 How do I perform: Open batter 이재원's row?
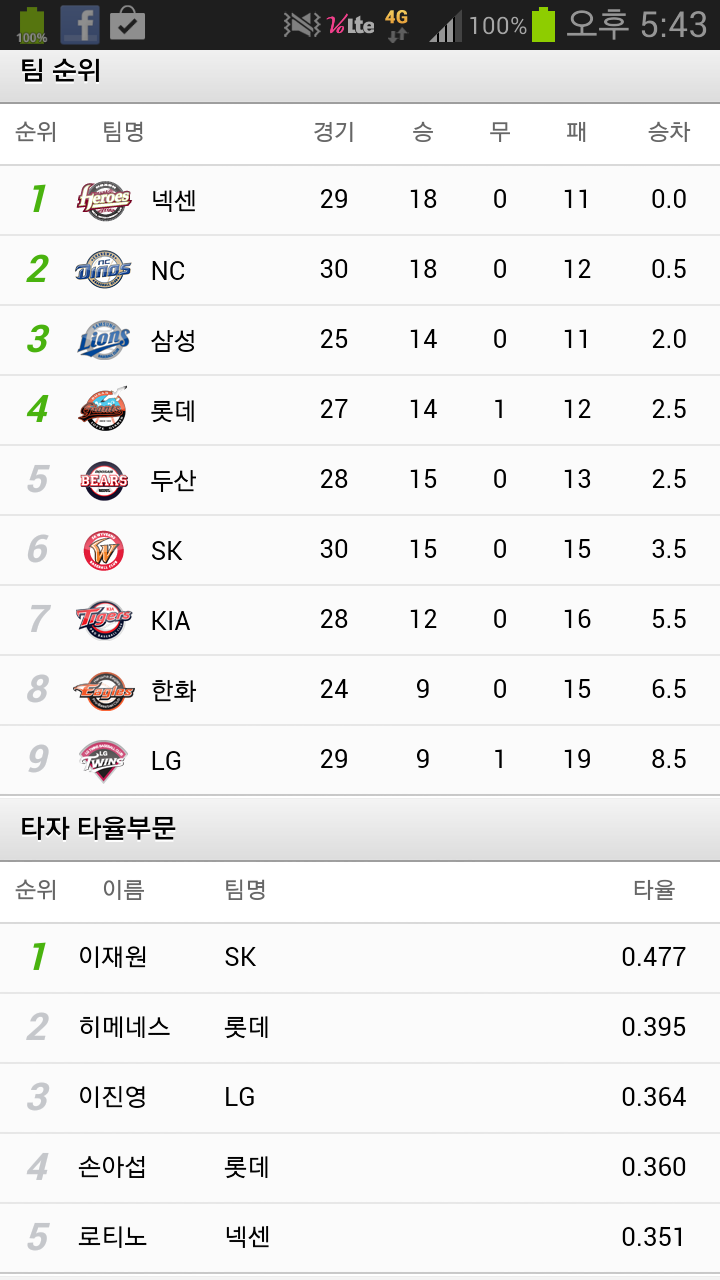[360, 958]
